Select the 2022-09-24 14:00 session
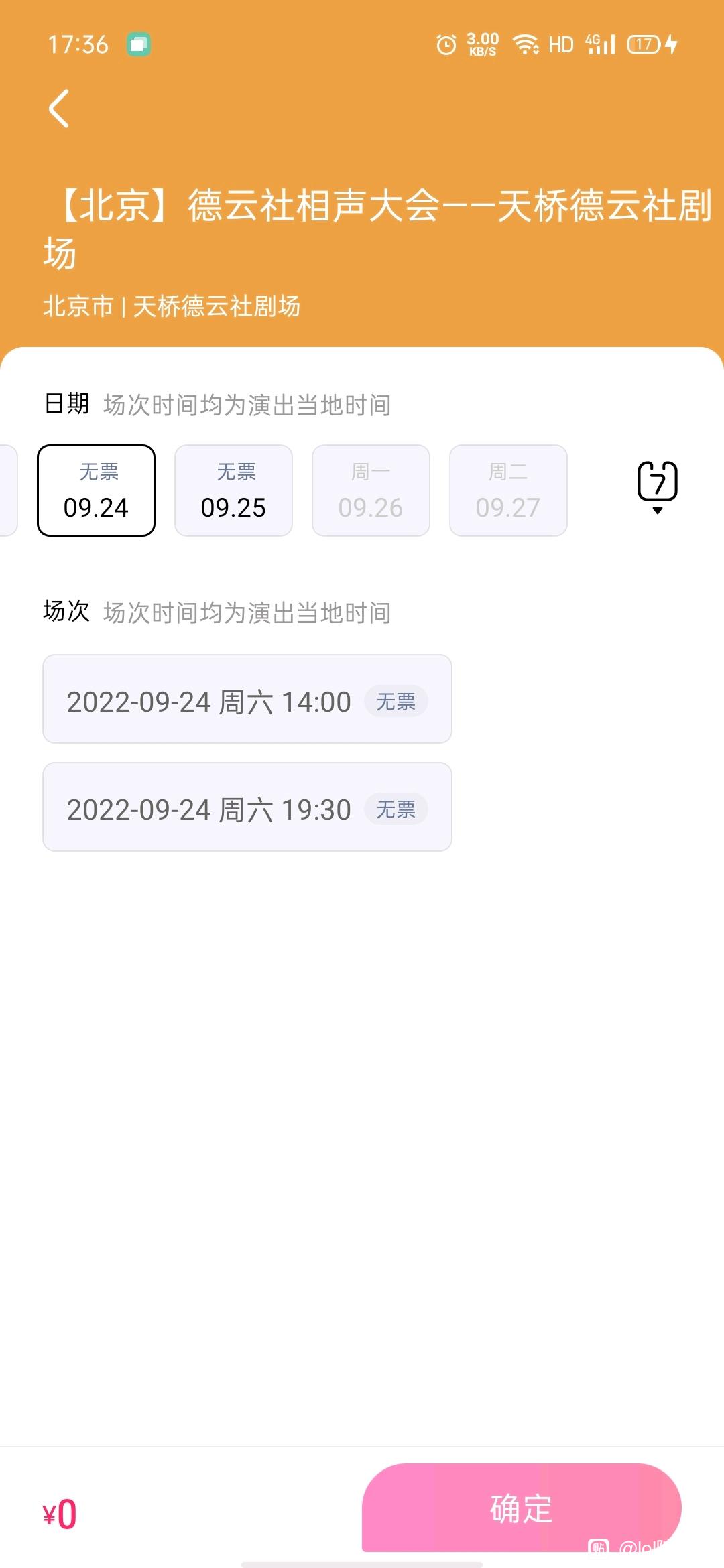This screenshot has width=724, height=1568. pyautogui.click(x=247, y=699)
